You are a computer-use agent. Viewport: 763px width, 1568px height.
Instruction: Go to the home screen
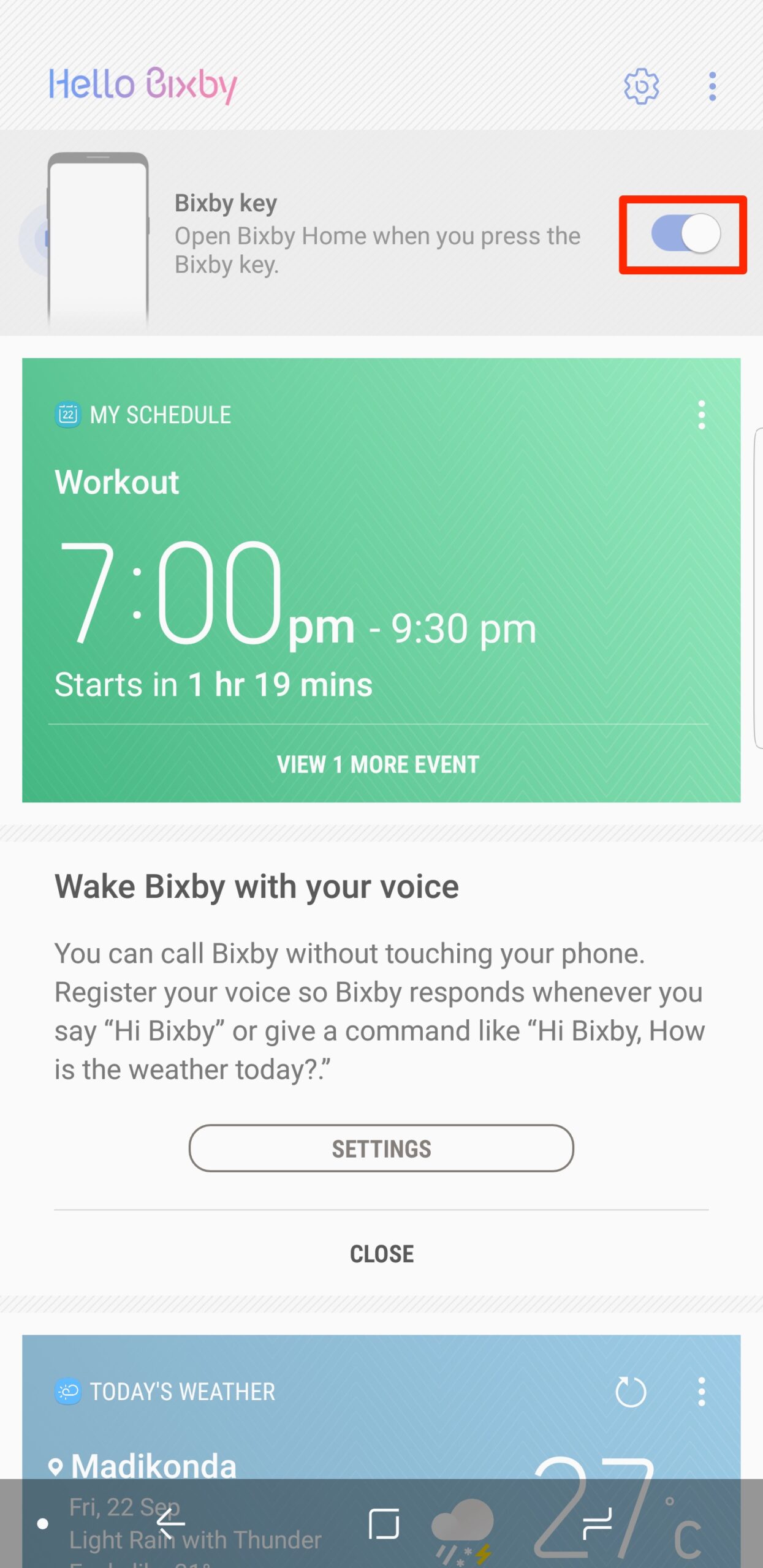(384, 1523)
